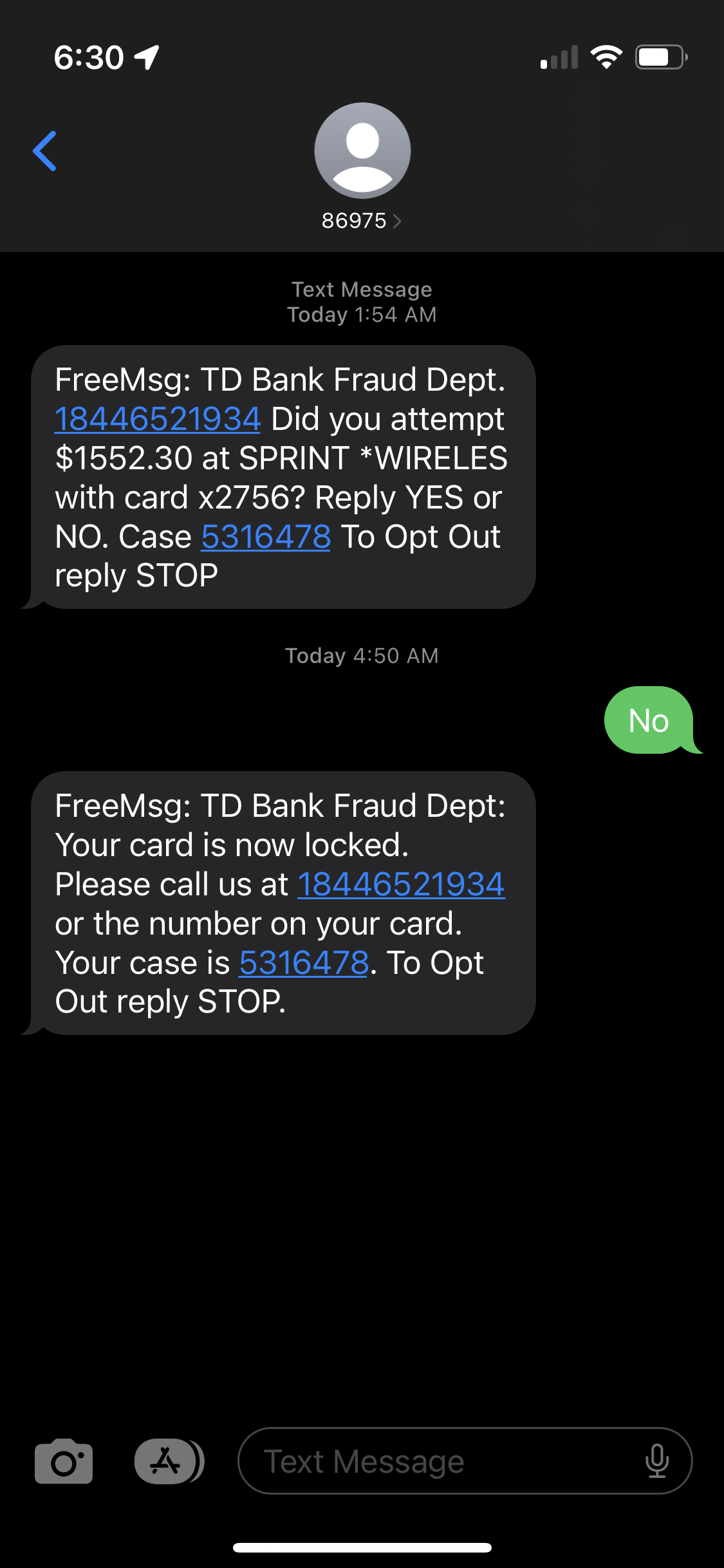Tap case link 5316478 in the second message
This screenshot has height=1568, width=724.
point(302,962)
